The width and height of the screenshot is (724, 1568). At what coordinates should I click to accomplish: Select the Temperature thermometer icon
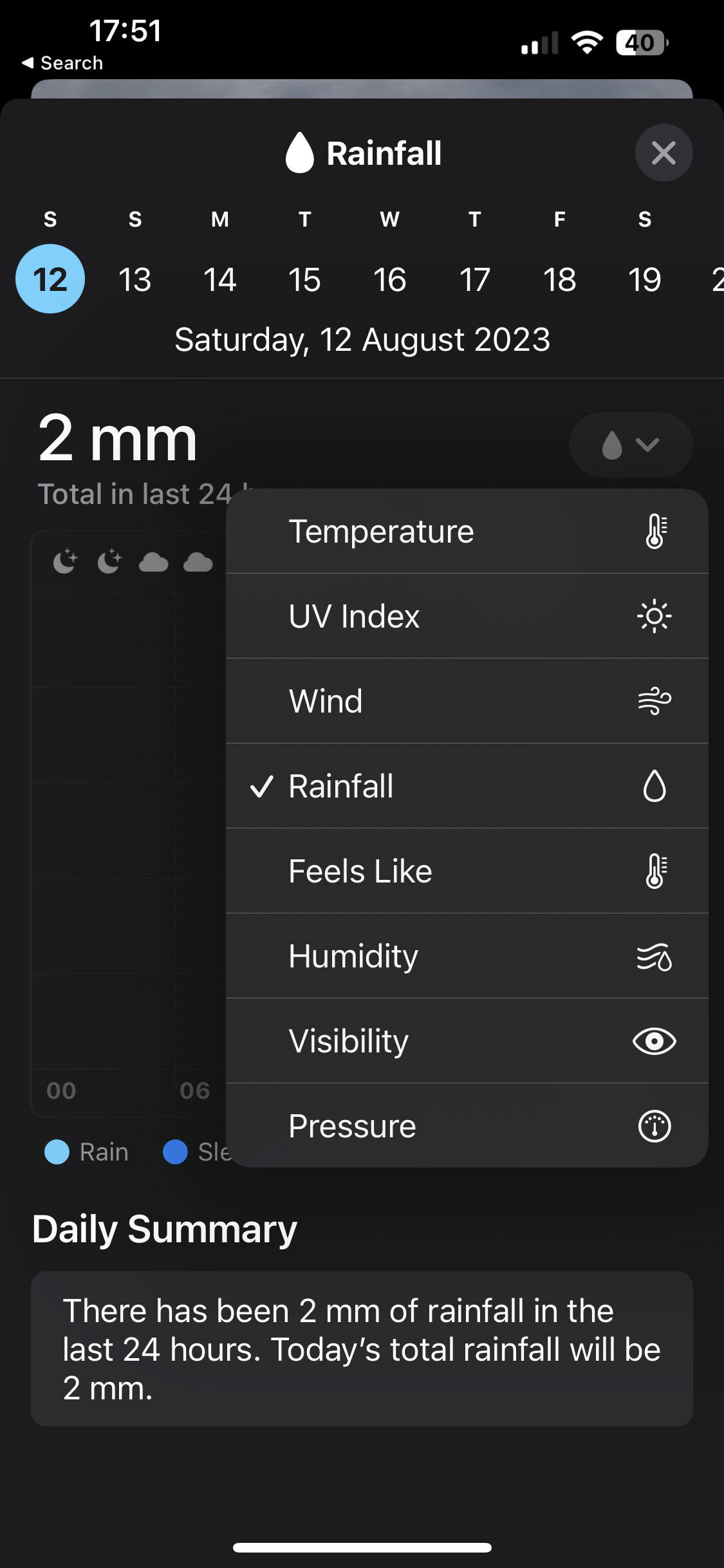pos(654,531)
